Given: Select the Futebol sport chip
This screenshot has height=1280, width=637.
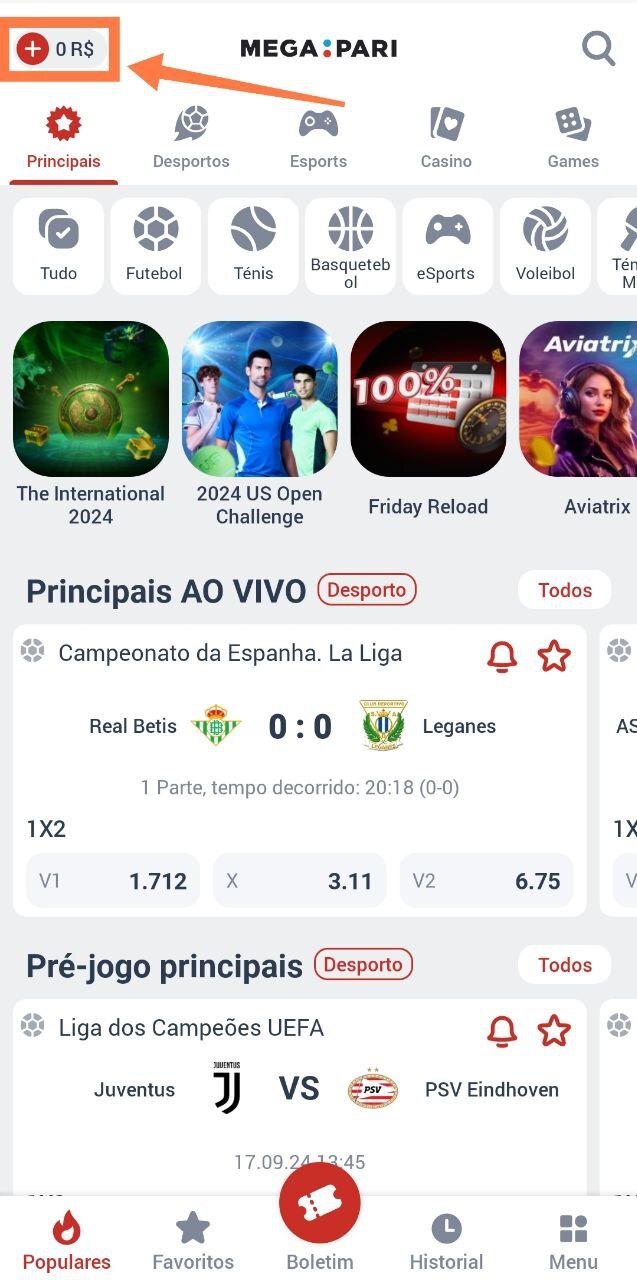Looking at the screenshot, I should tap(155, 246).
